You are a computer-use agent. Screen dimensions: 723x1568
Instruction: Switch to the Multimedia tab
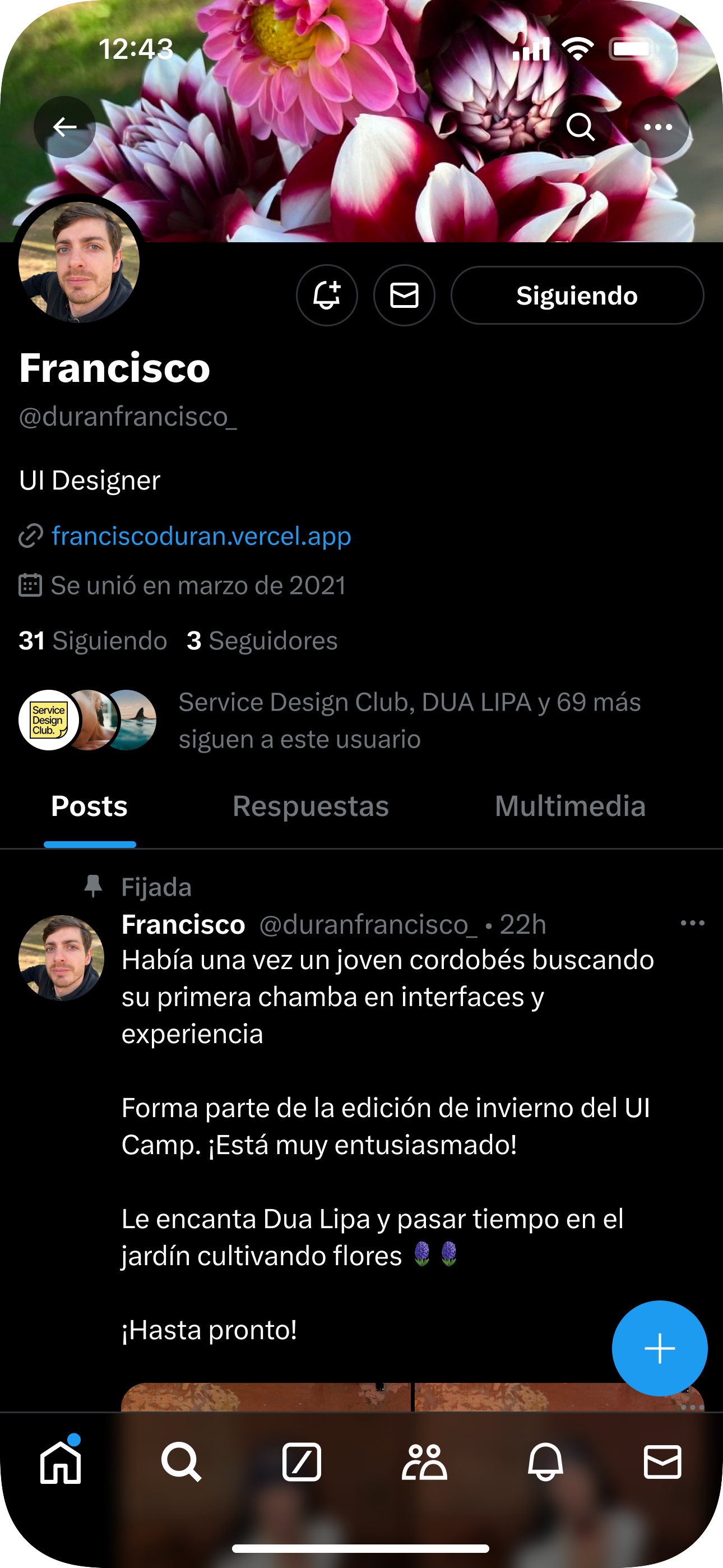569,806
